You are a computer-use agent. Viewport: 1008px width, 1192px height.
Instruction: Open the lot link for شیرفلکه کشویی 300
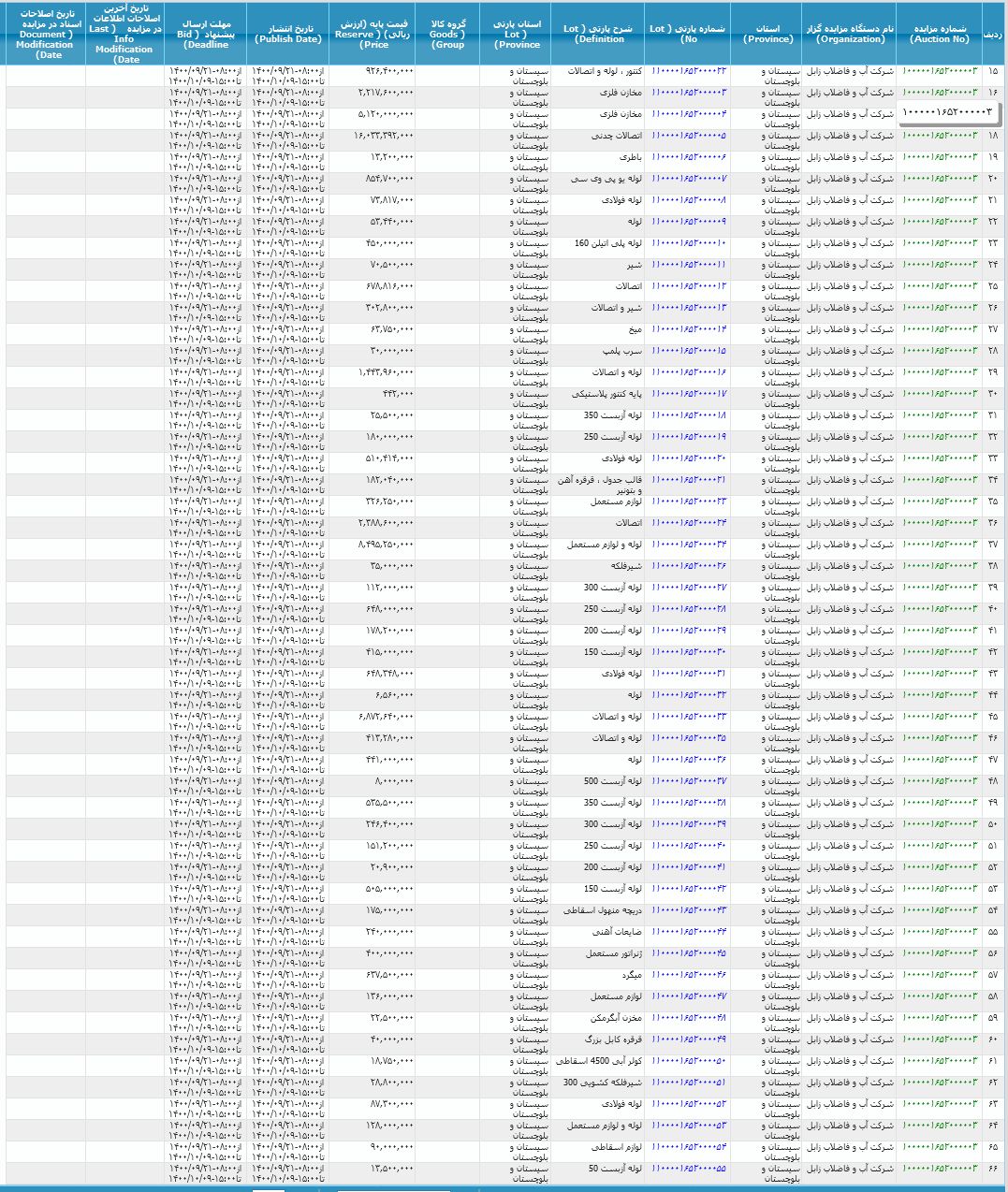(688, 1083)
